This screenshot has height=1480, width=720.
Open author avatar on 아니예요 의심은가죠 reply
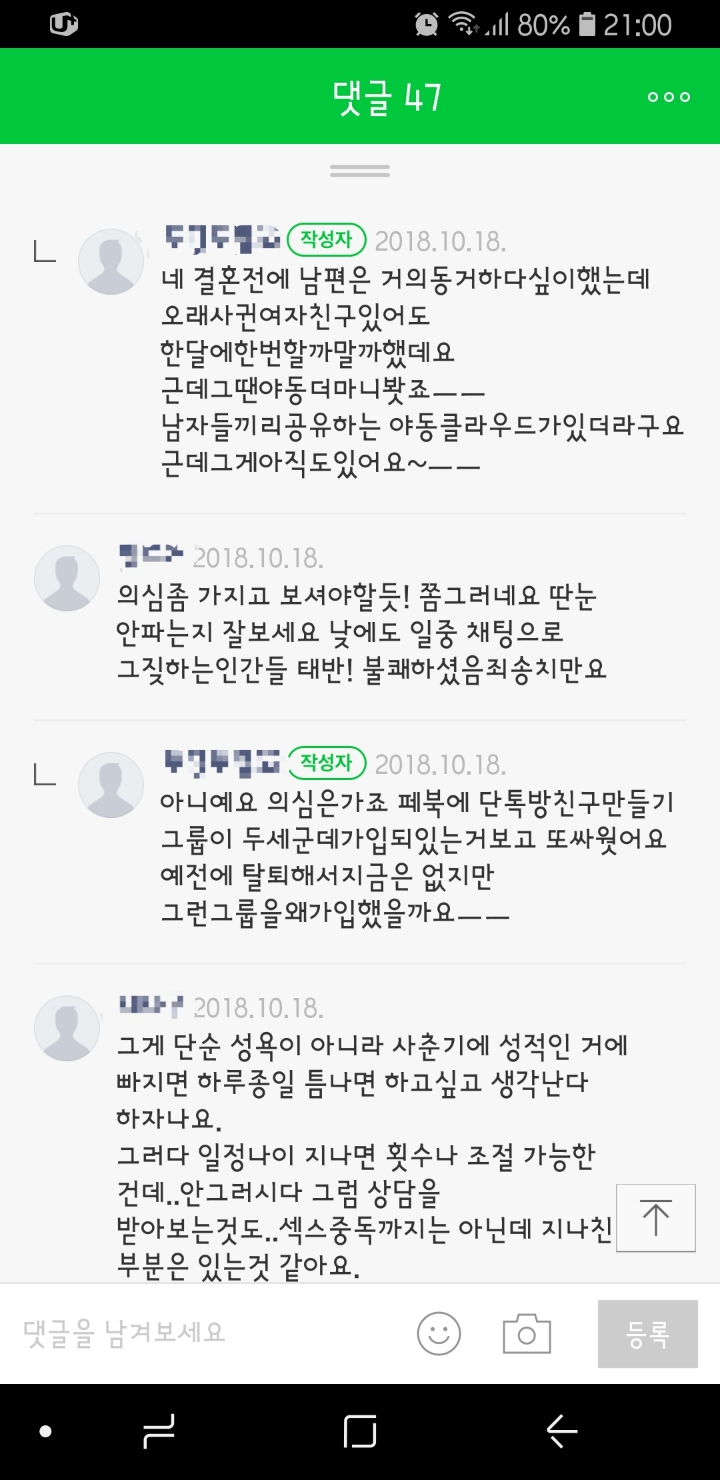(x=111, y=784)
